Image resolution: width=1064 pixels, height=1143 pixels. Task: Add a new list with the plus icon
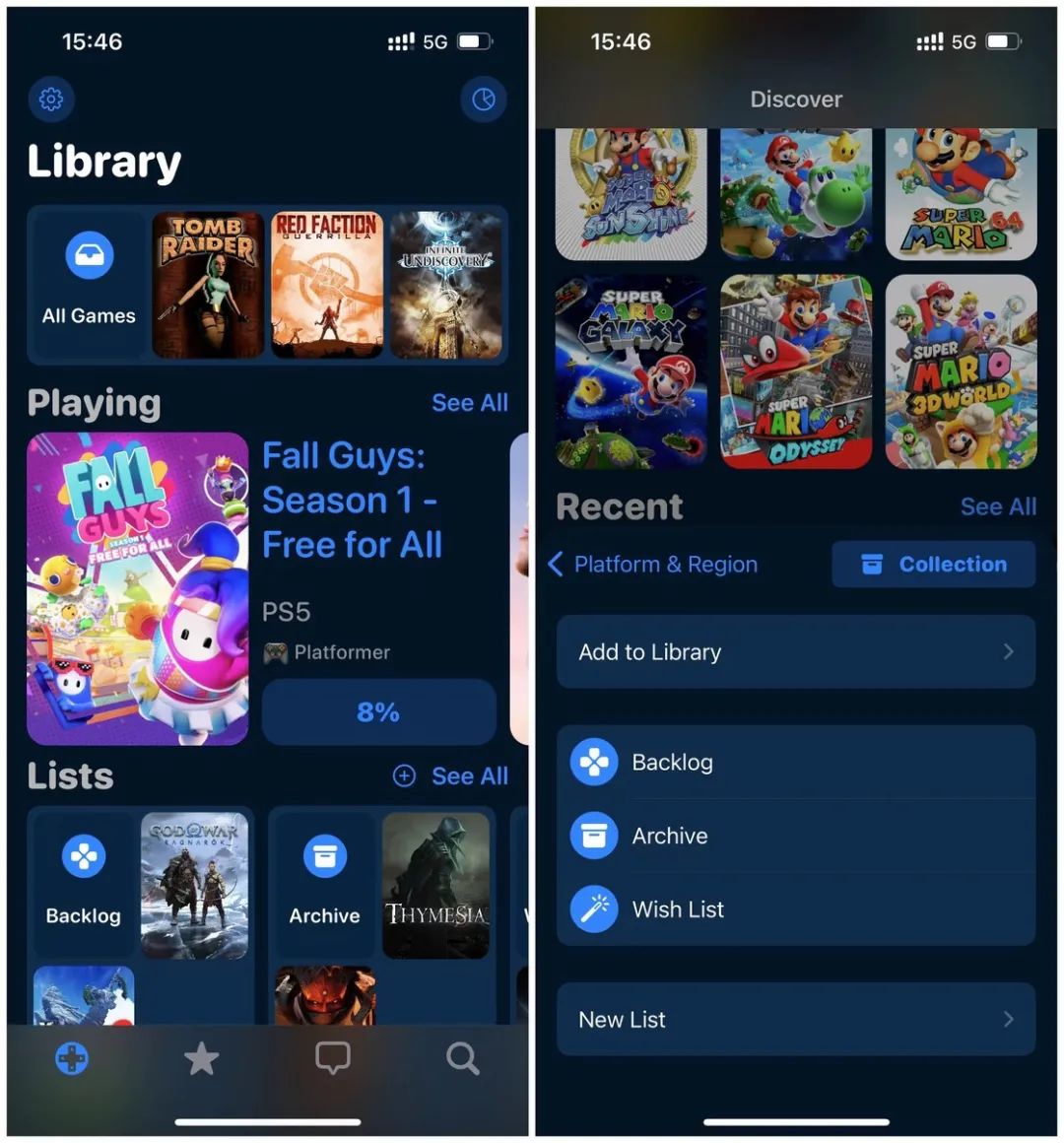coord(404,776)
